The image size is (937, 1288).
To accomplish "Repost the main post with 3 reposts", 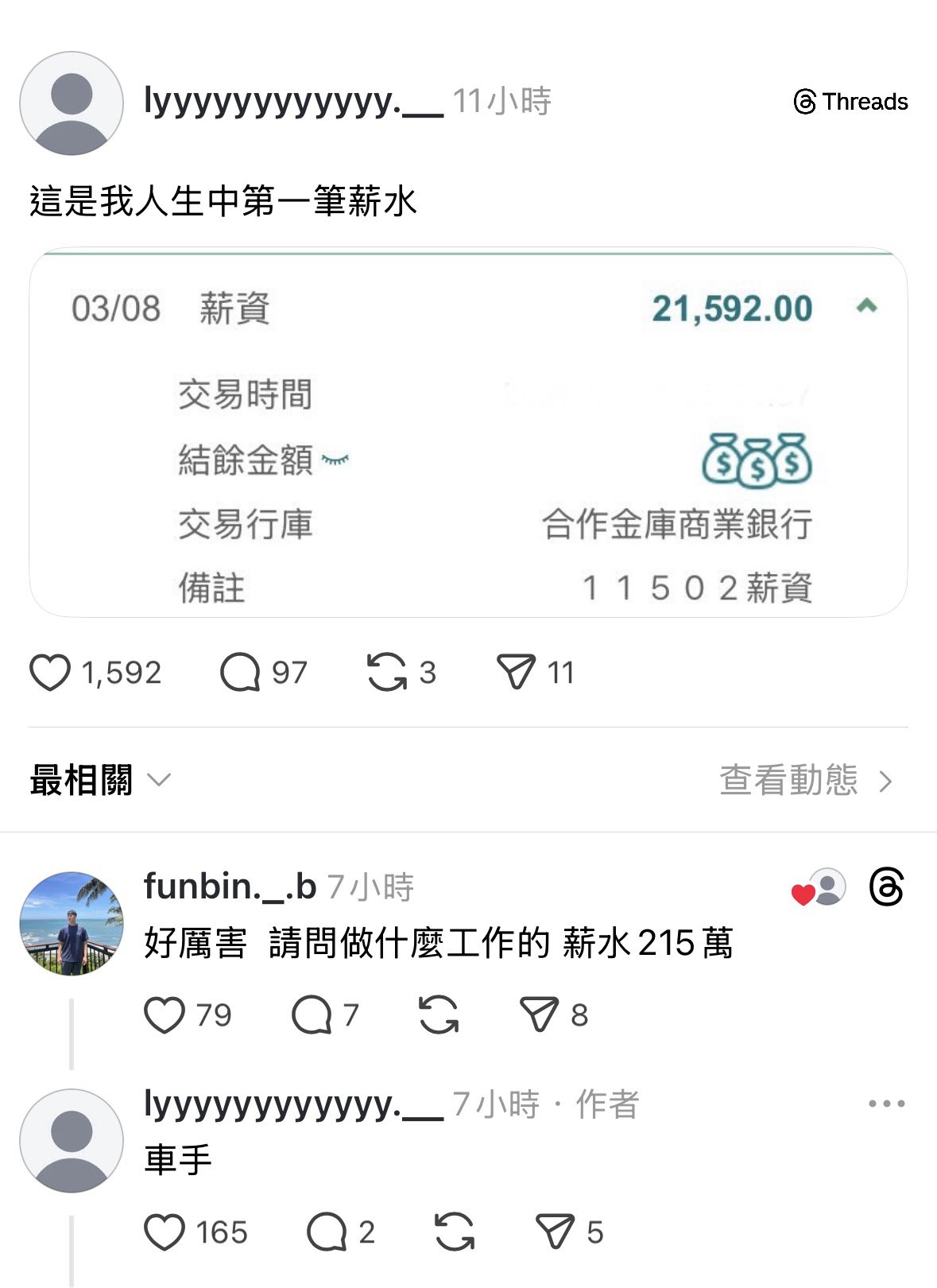I will (x=387, y=673).
